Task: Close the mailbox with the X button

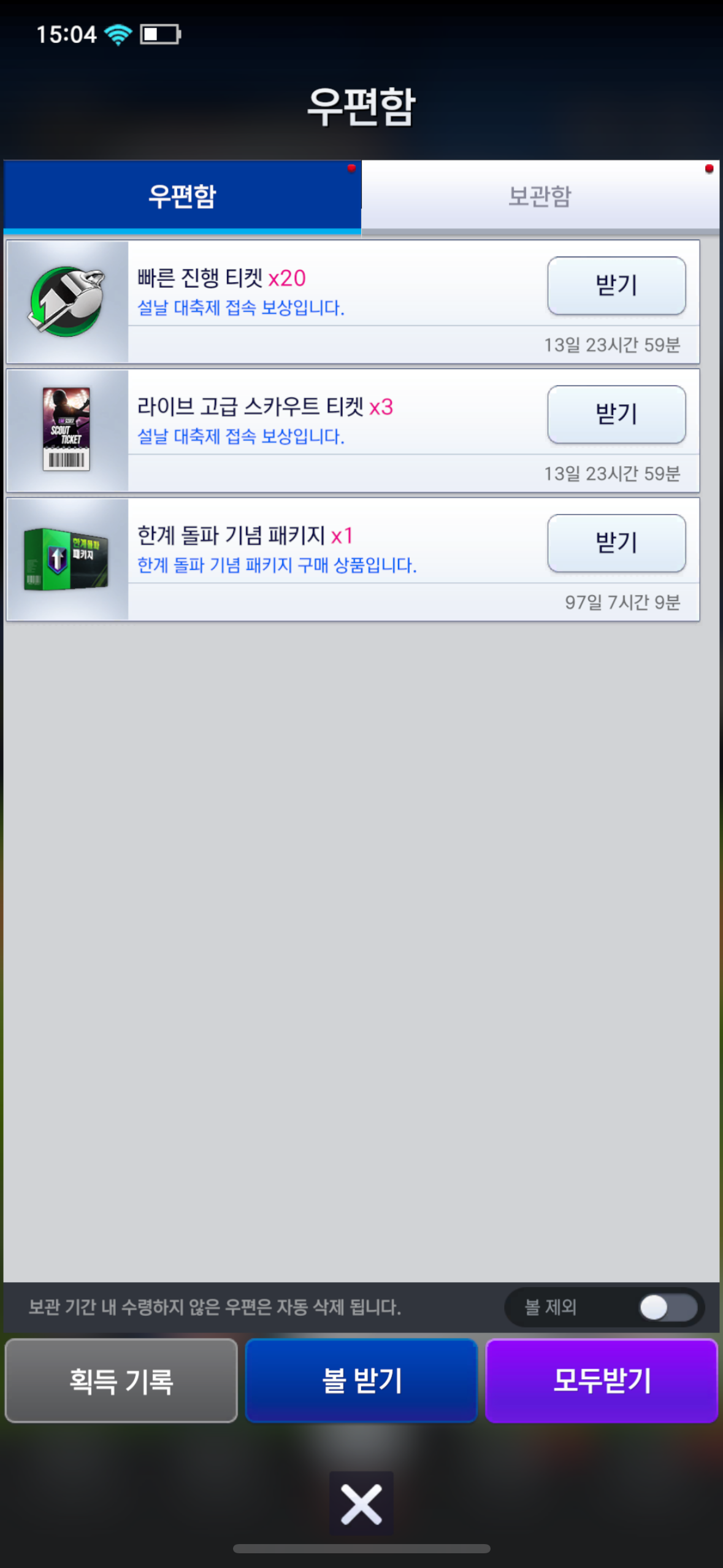Action: pyautogui.click(x=361, y=1504)
